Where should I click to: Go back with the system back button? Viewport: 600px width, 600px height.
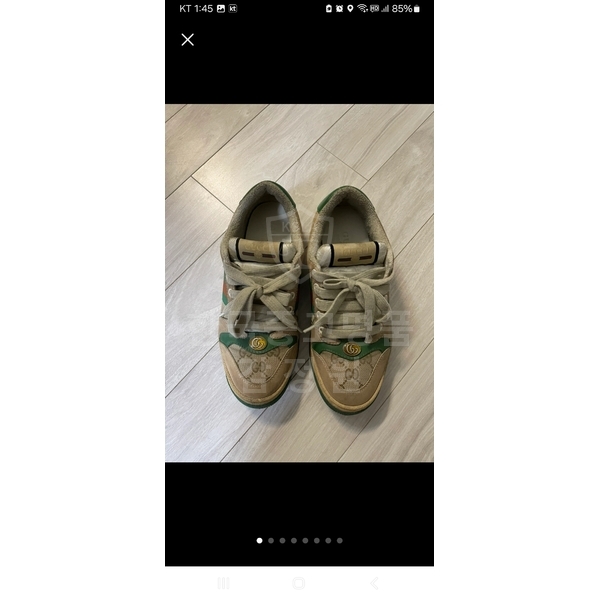click(x=375, y=583)
